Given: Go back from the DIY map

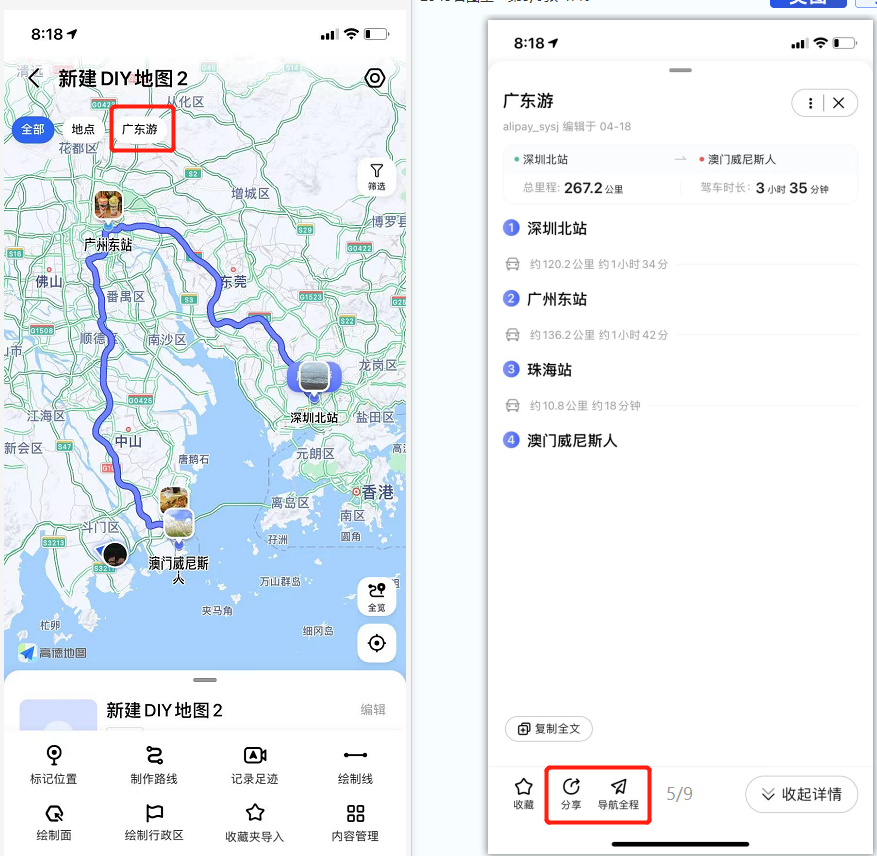Looking at the screenshot, I should tap(35, 78).
